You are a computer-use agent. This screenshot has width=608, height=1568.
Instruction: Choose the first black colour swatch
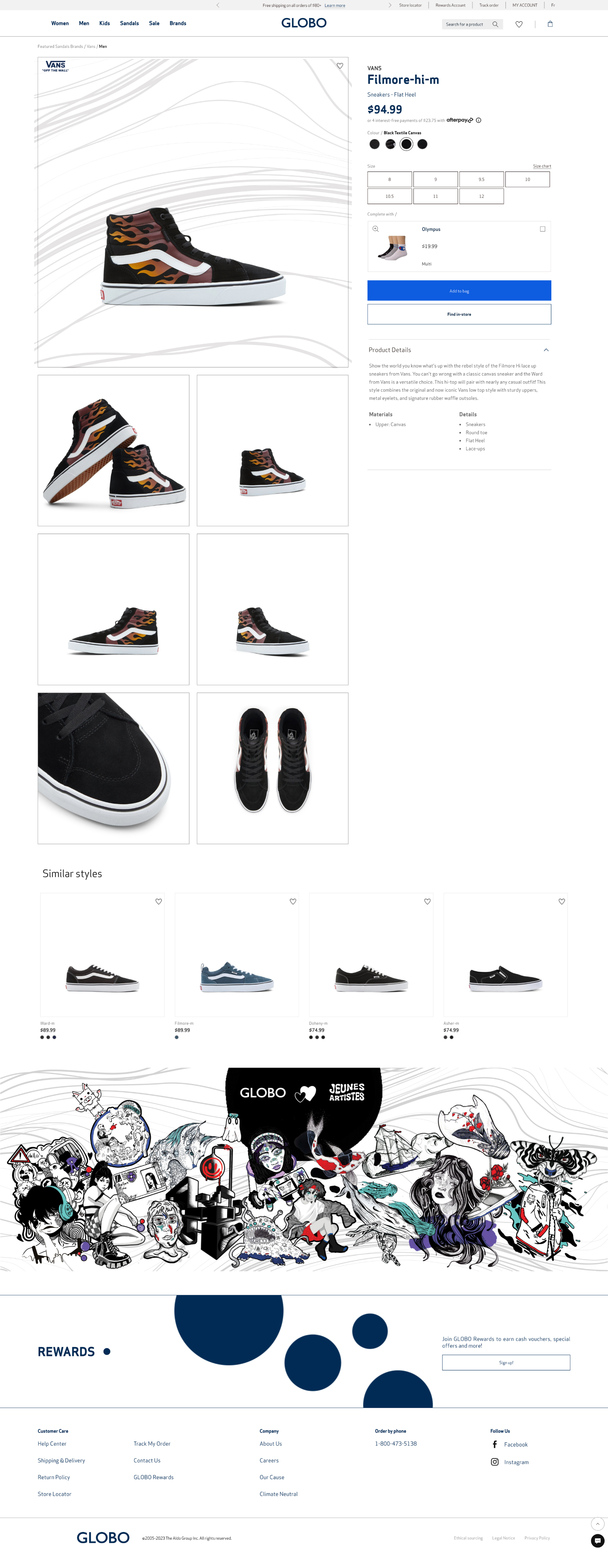[375, 144]
